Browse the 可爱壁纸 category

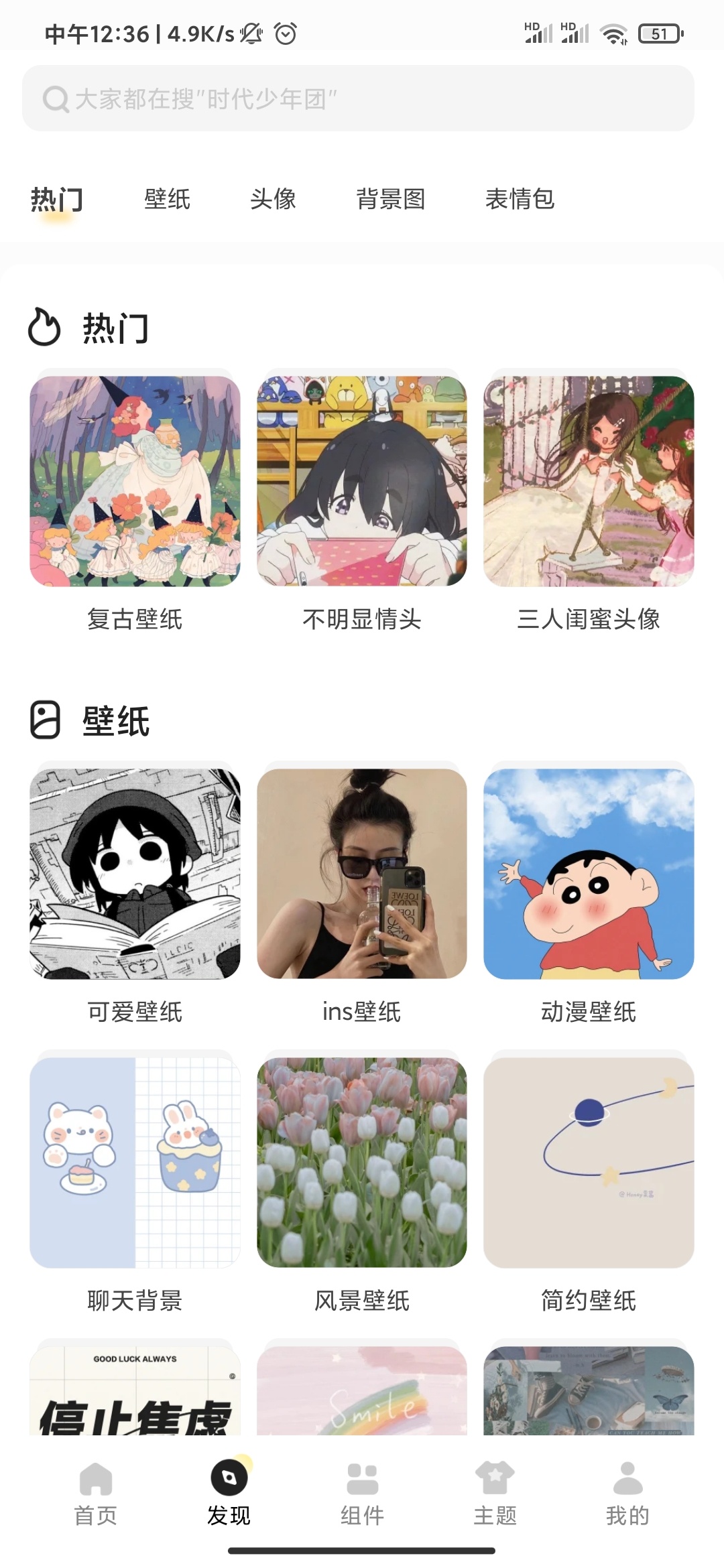coord(135,874)
